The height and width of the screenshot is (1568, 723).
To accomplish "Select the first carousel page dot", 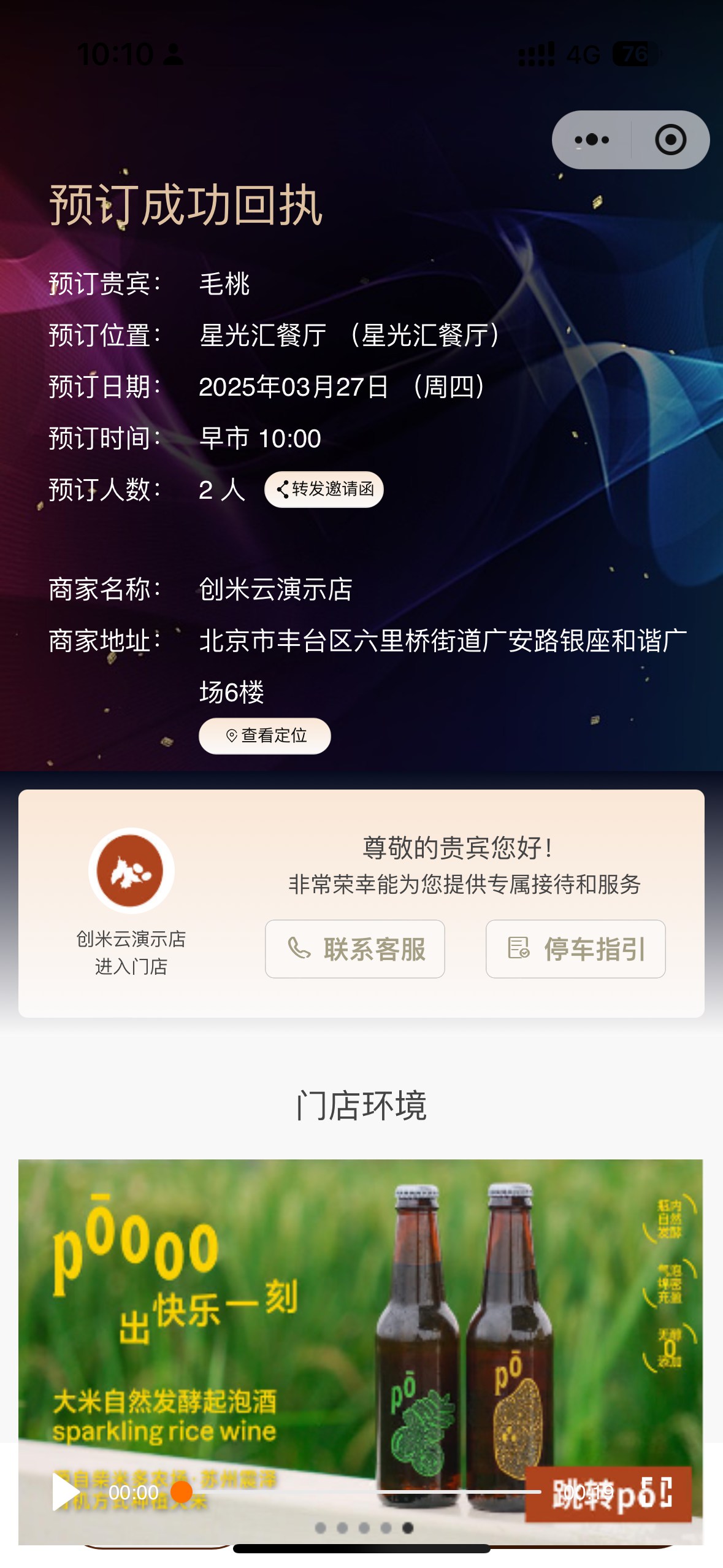I will [320, 1528].
